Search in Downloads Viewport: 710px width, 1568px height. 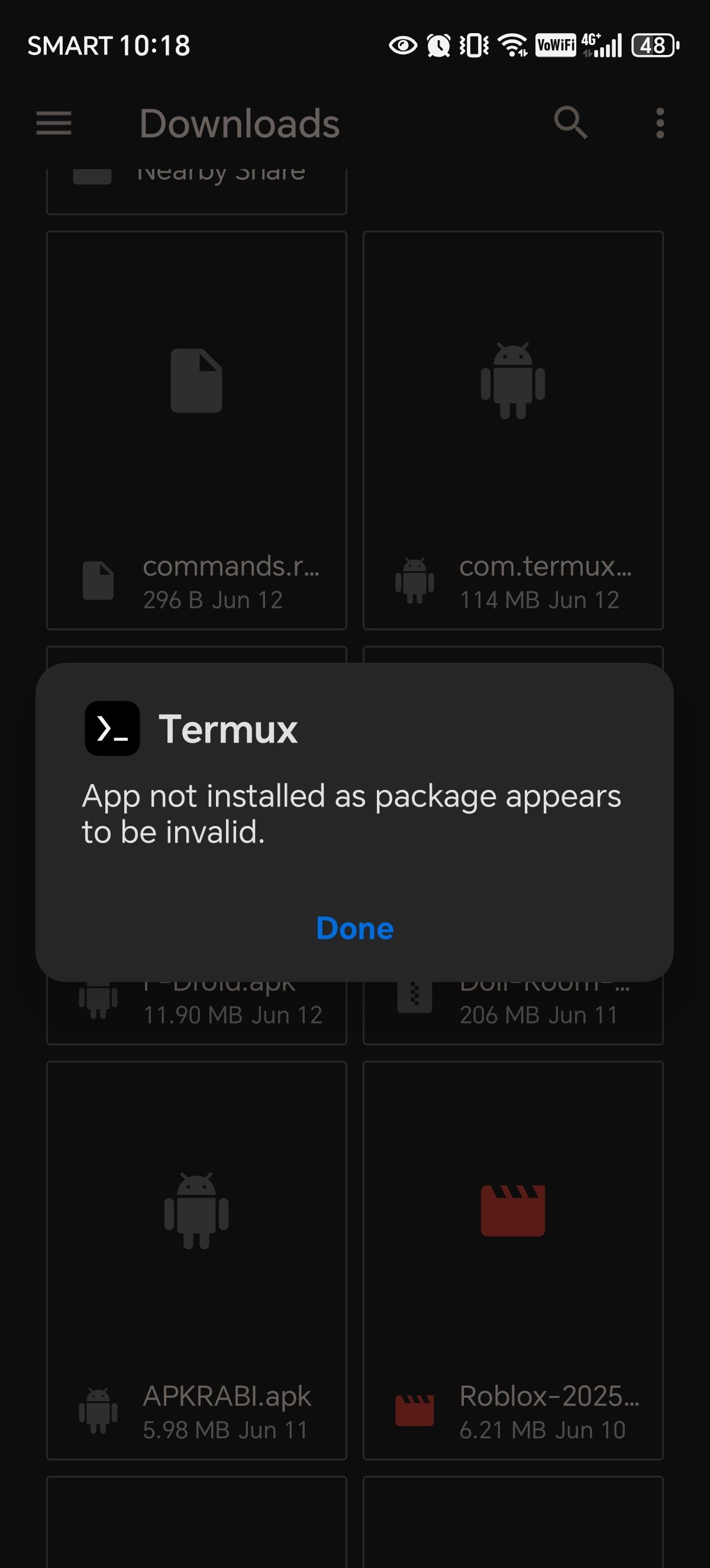[570, 123]
